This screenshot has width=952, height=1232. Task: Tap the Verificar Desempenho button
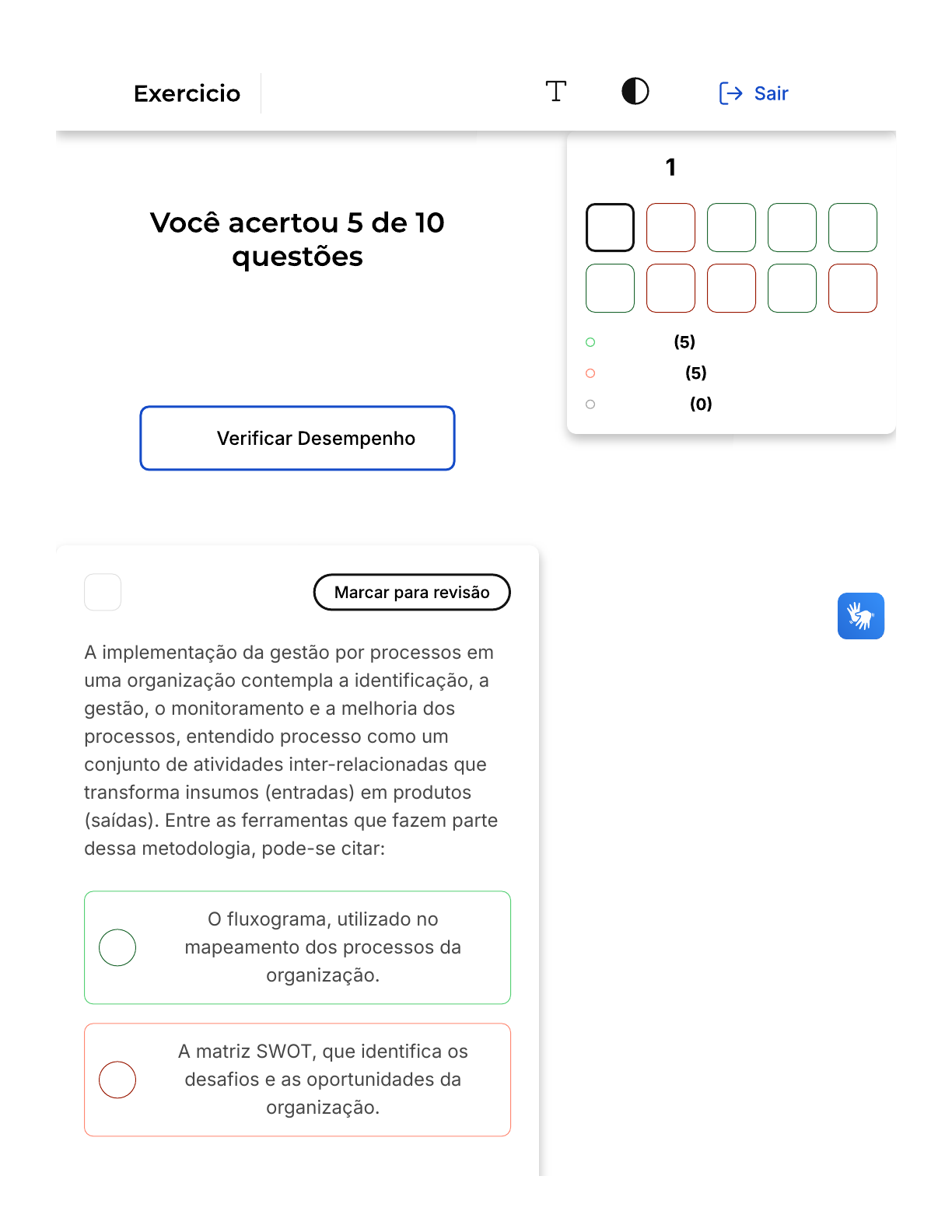pyautogui.click(x=297, y=439)
